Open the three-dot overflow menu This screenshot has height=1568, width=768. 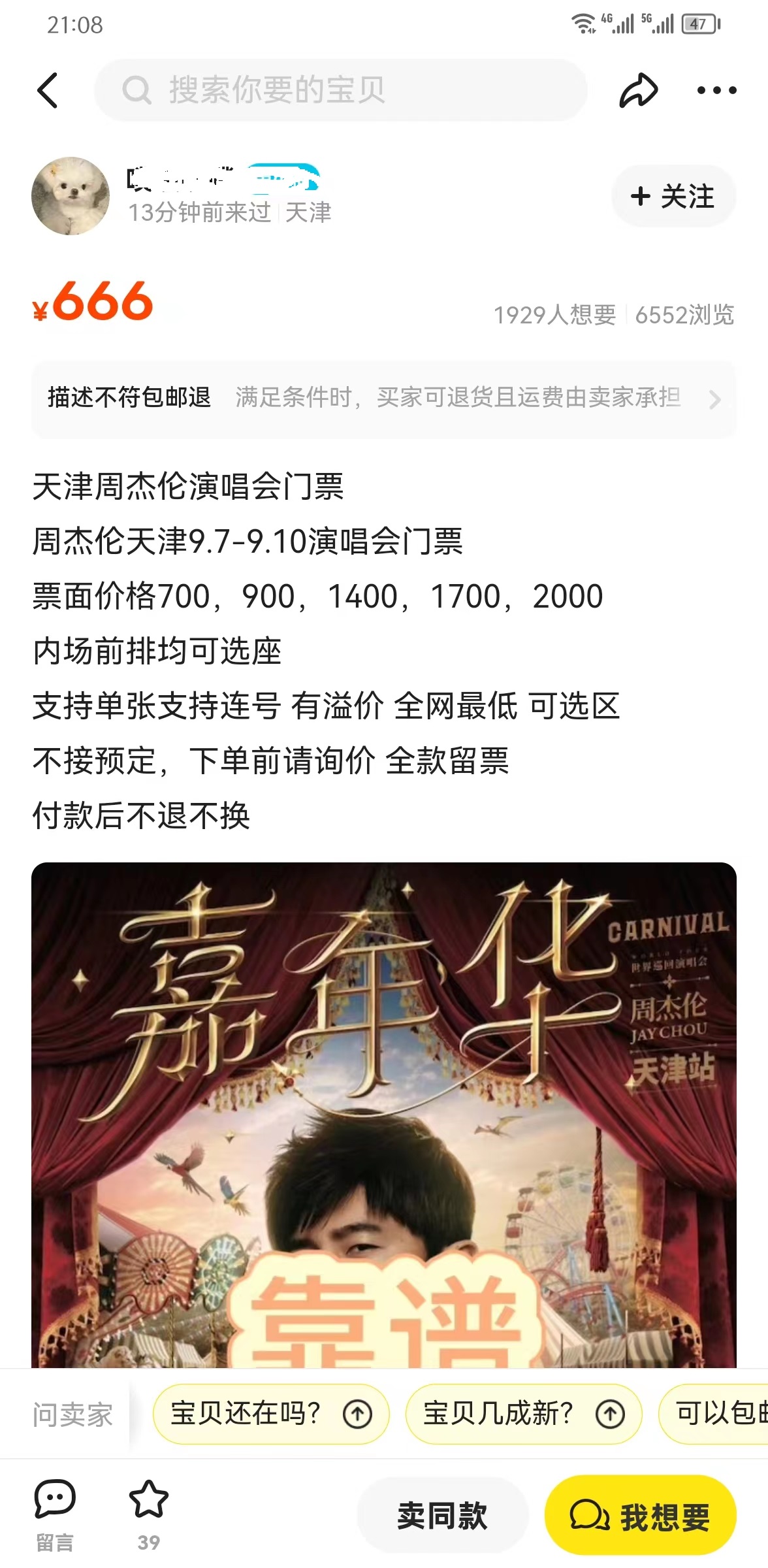pyautogui.click(x=716, y=90)
